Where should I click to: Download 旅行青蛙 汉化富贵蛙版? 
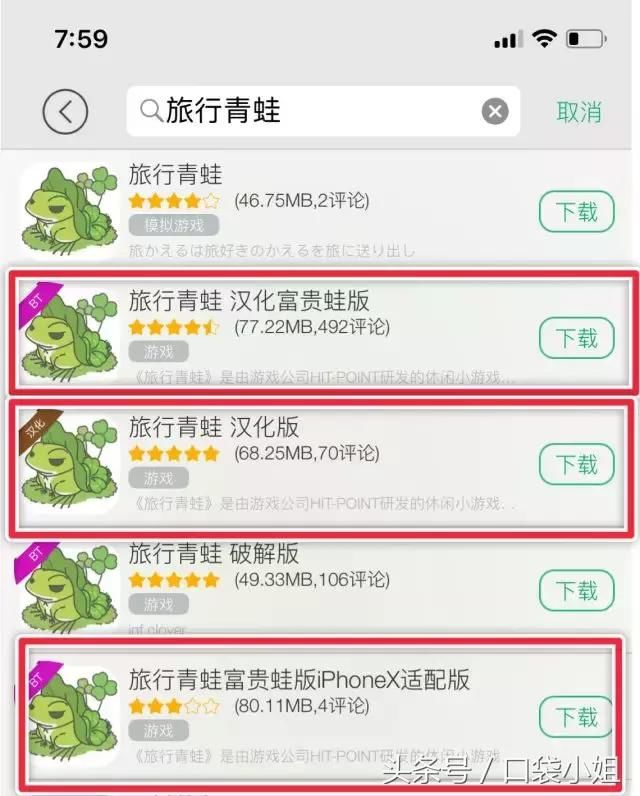[x=576, y=338]
